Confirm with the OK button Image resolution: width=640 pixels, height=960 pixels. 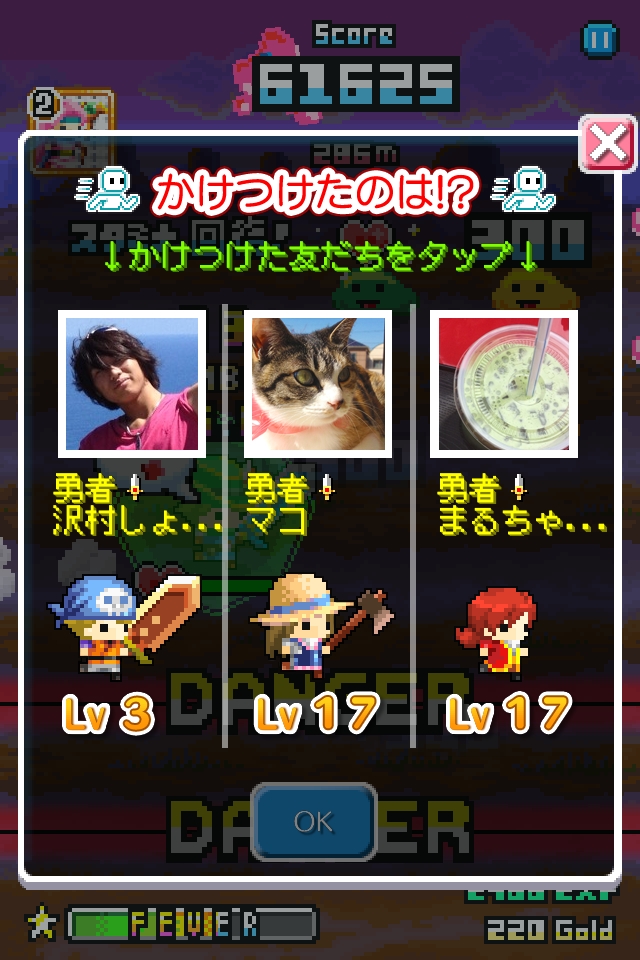point(314,821)
